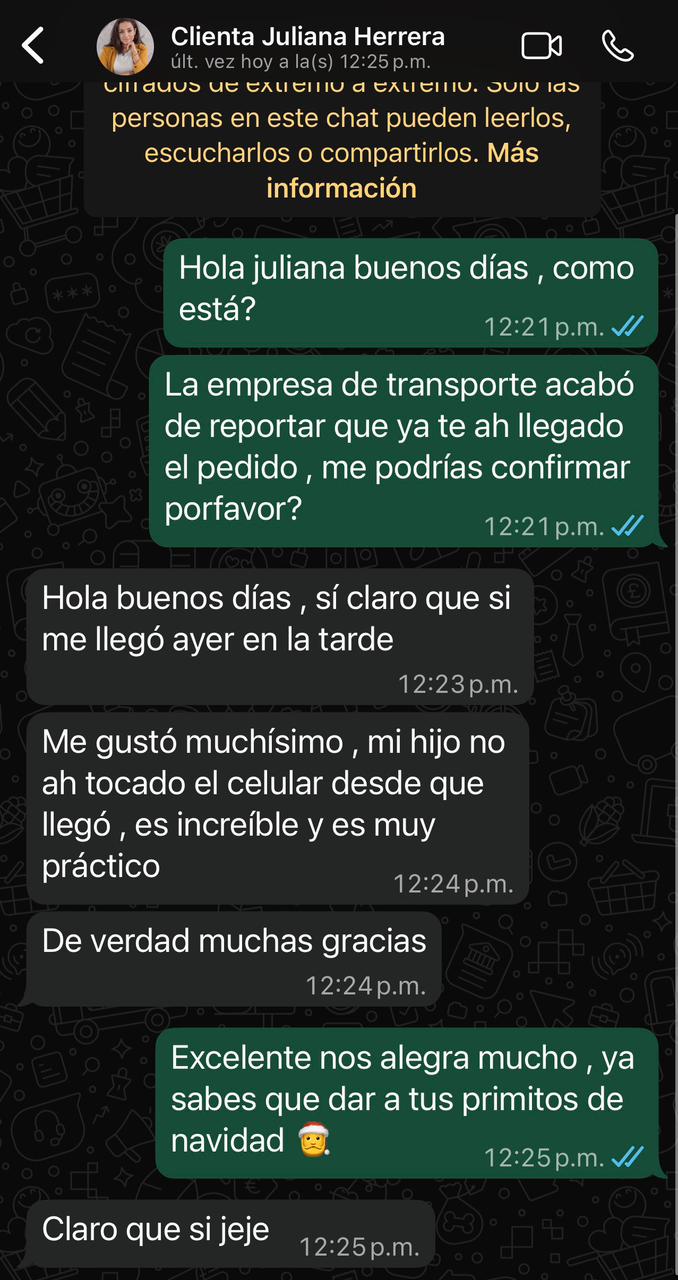Start a video call with Juliana
The width and height of the screenshot is (678, 1280).
[x=541, y=46]
